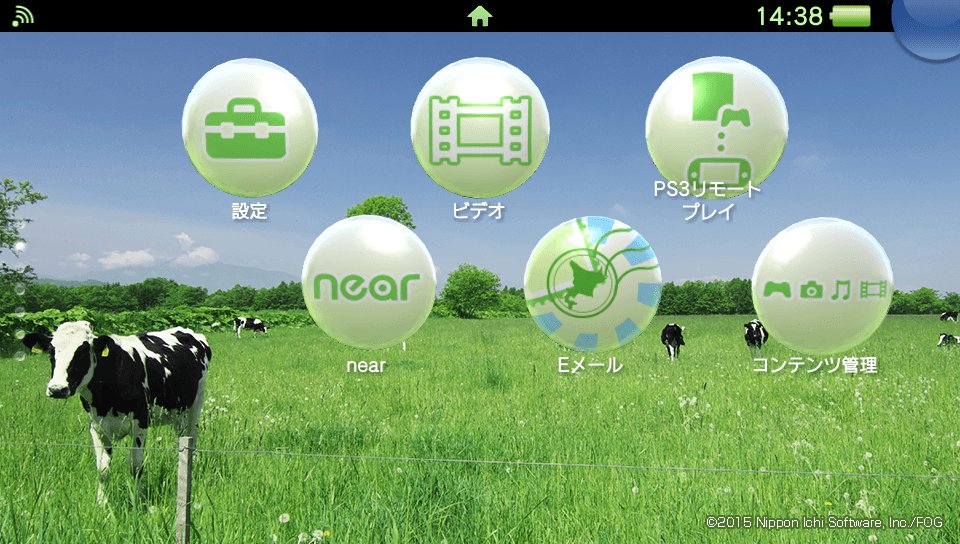Open the 設定 settings bubble

point(250,130)
